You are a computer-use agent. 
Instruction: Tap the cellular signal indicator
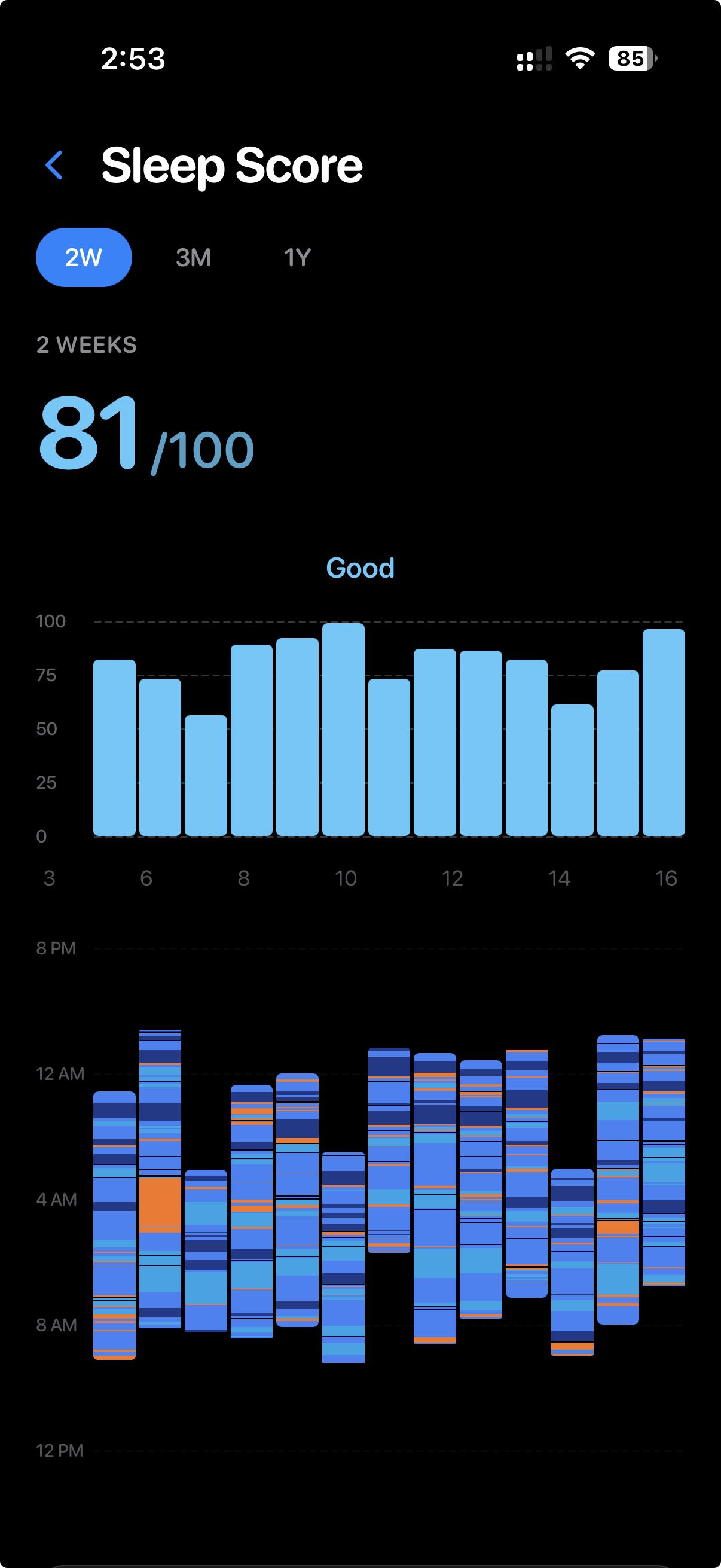(x=533, y=59)
